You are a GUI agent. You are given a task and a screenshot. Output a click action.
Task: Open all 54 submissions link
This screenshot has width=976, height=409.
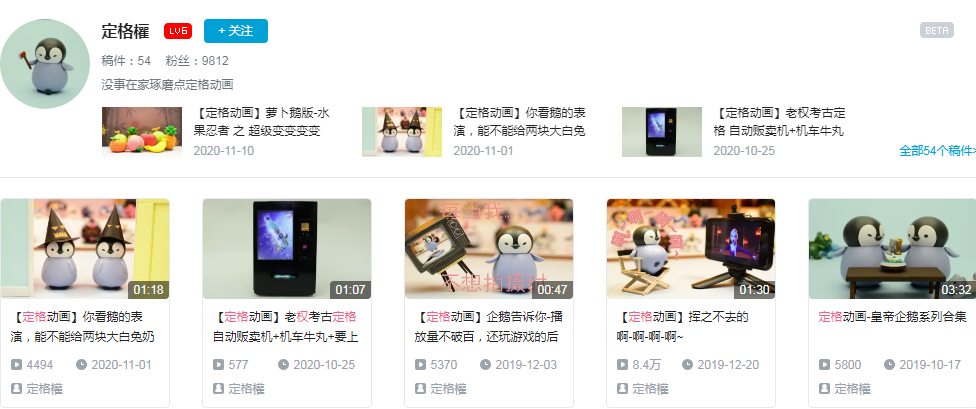pyautogui.click(x=937, y=151)
